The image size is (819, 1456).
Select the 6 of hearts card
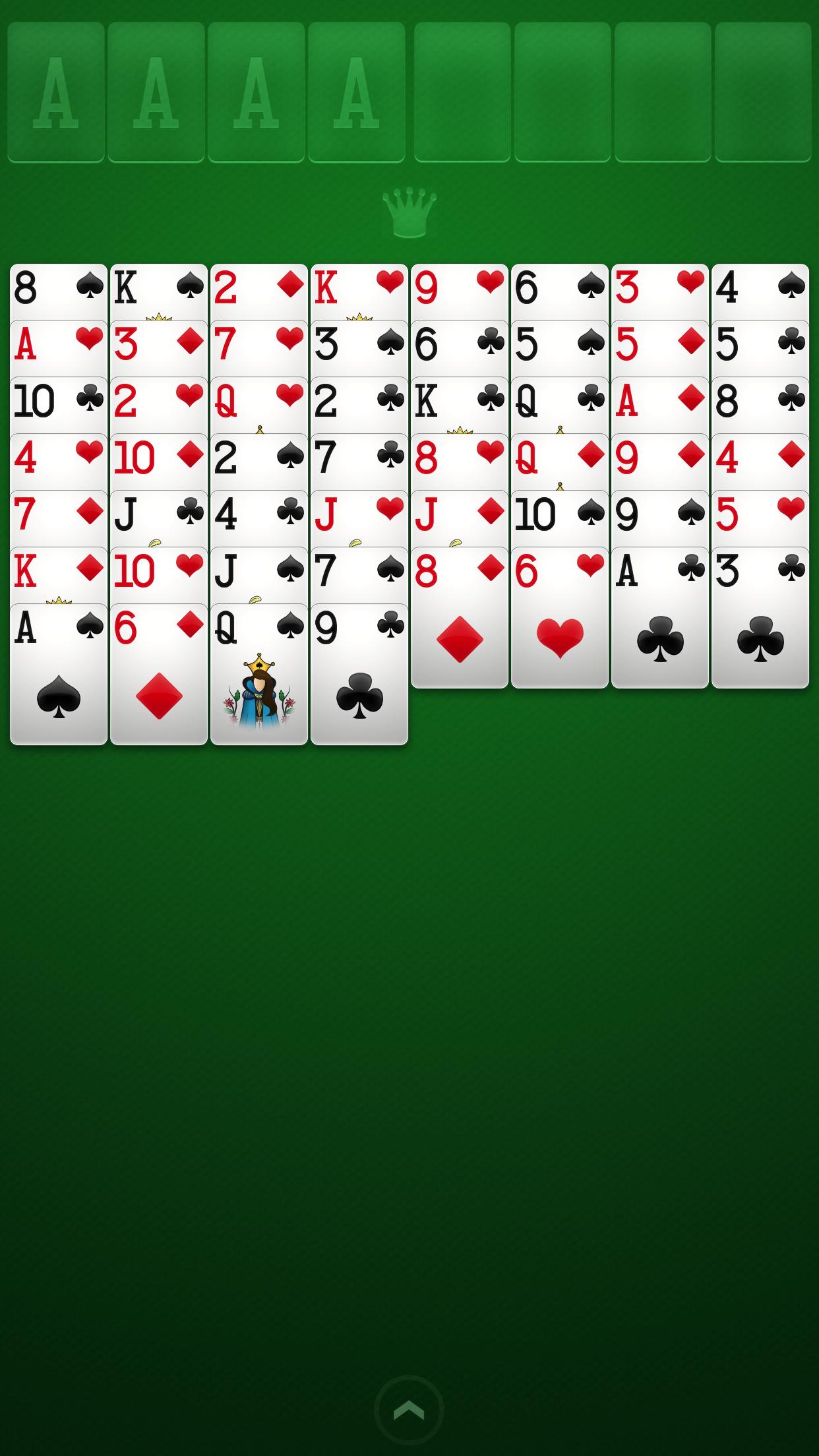coord(560,617)
